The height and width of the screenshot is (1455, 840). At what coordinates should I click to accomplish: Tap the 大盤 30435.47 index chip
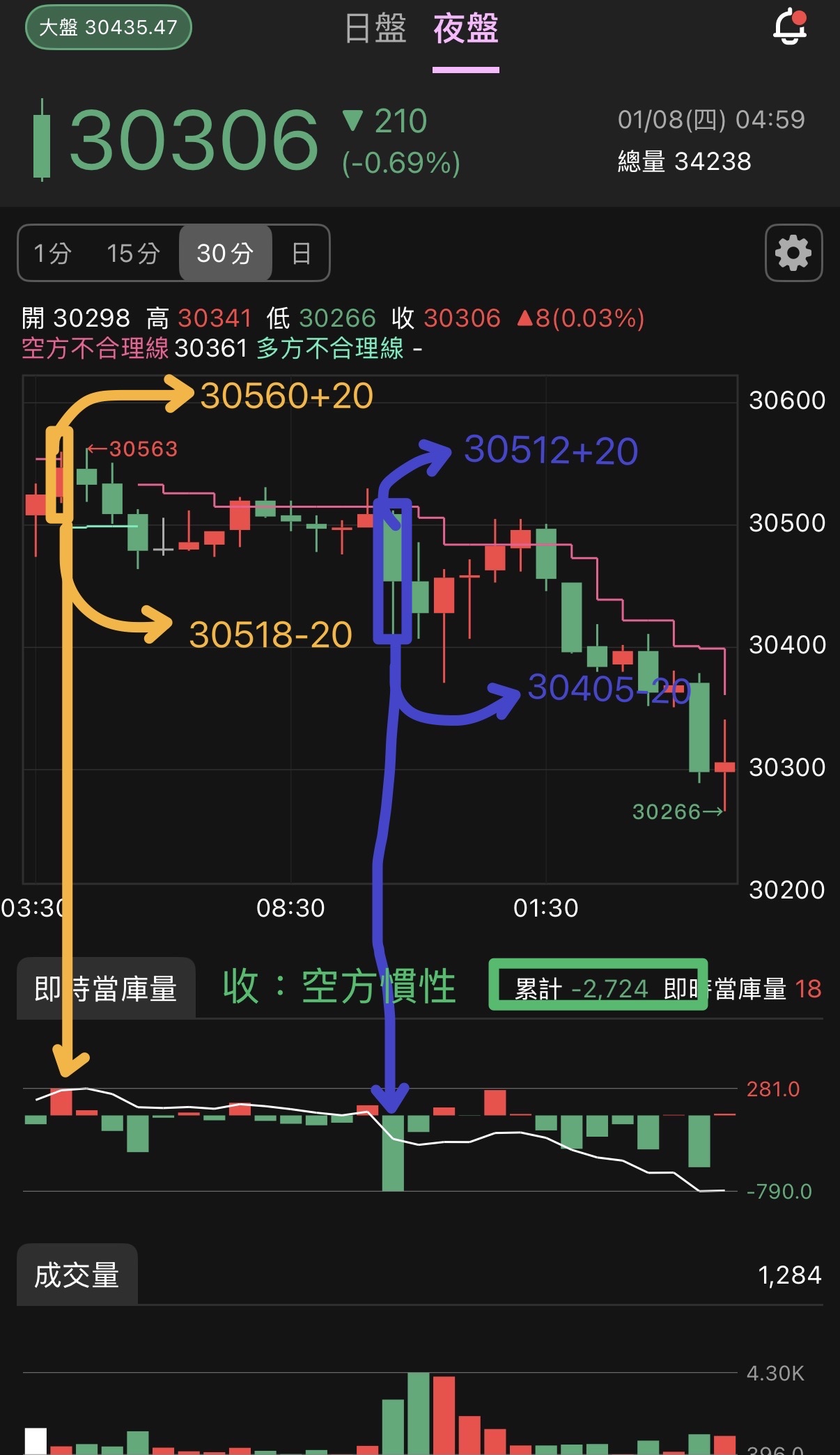coord(108,27)
